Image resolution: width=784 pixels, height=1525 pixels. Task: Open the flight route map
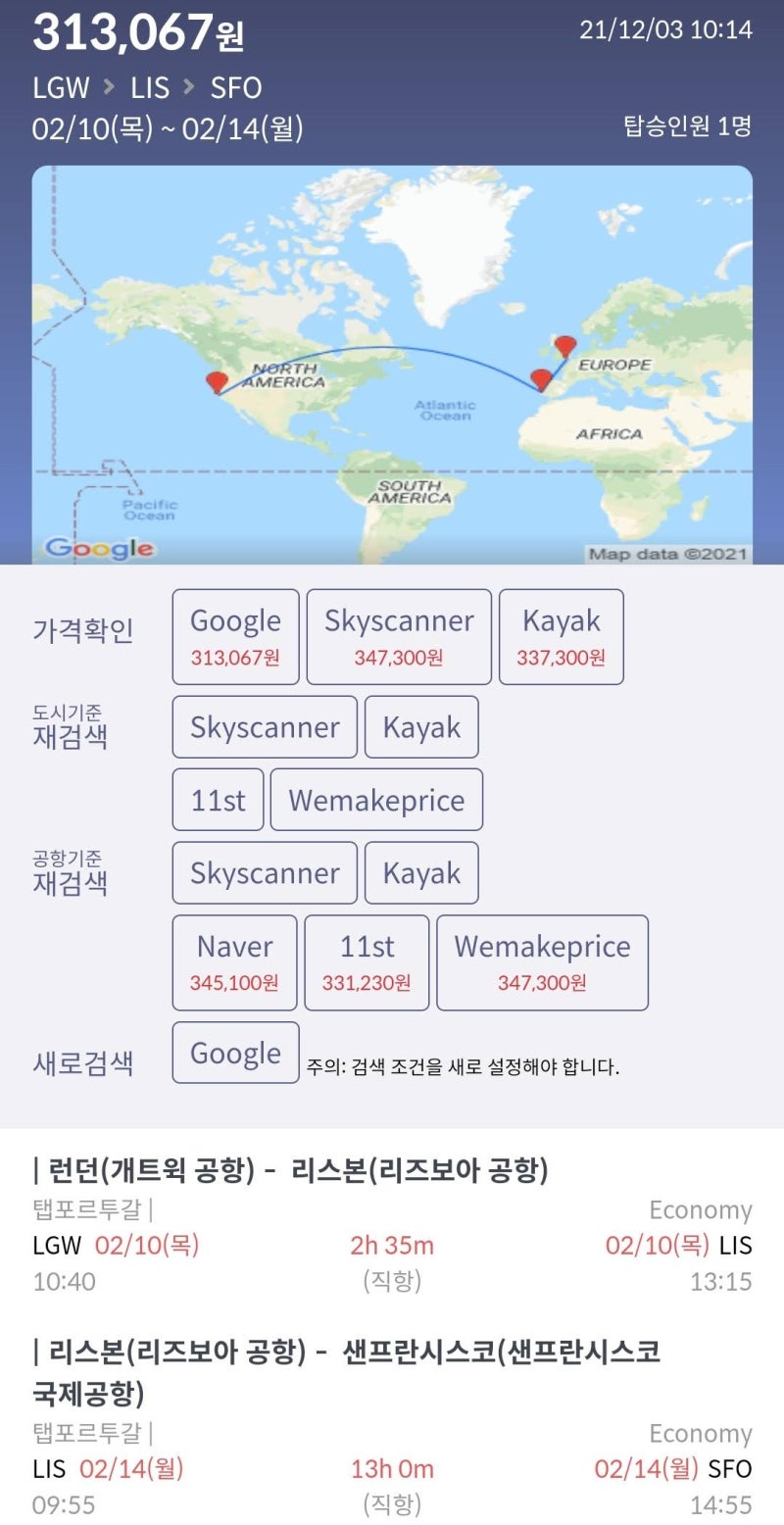[x=392, y=365]
